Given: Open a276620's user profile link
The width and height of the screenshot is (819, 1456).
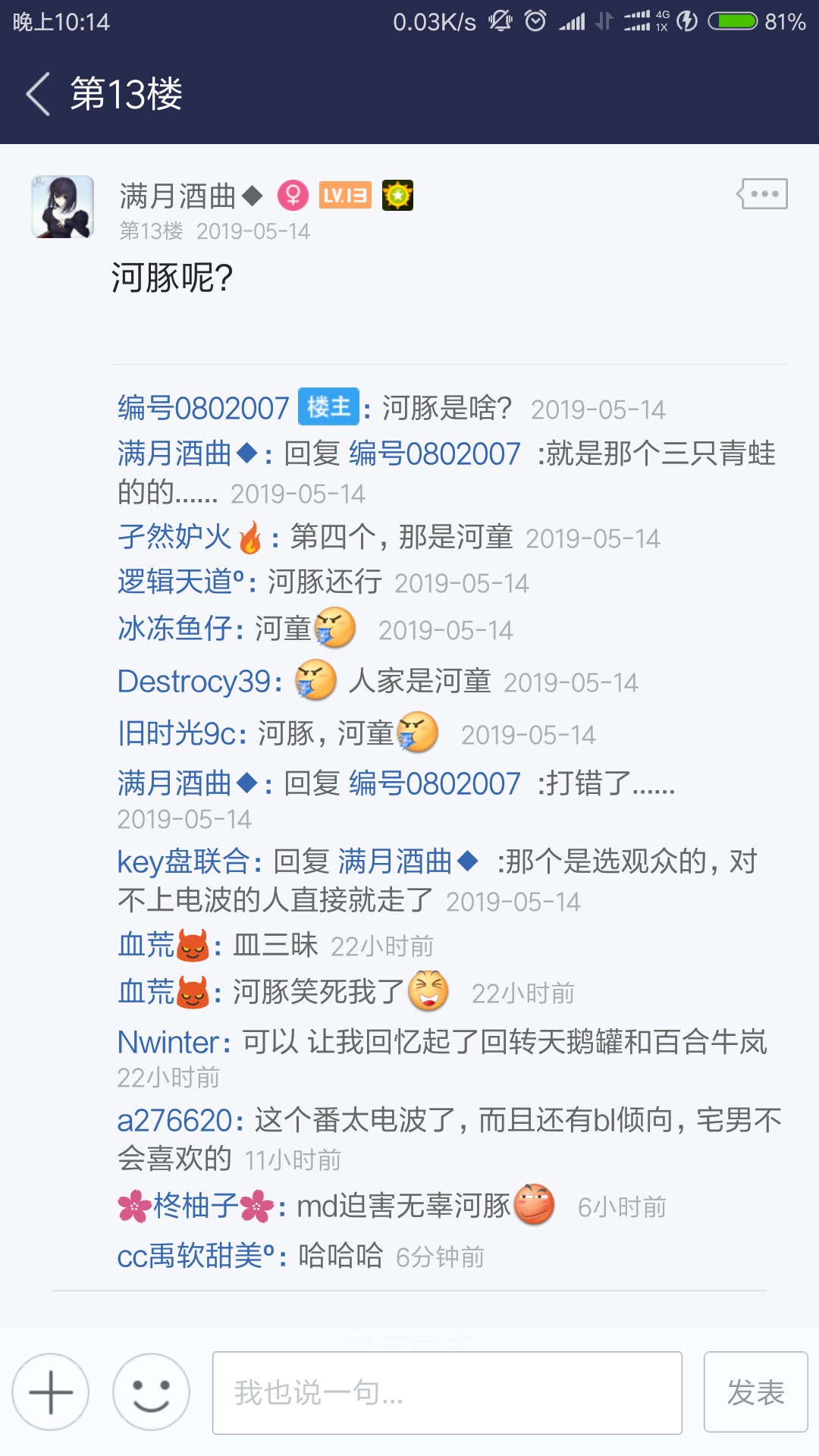Looking at the screenshot, I should click(x=175, y=1120).
